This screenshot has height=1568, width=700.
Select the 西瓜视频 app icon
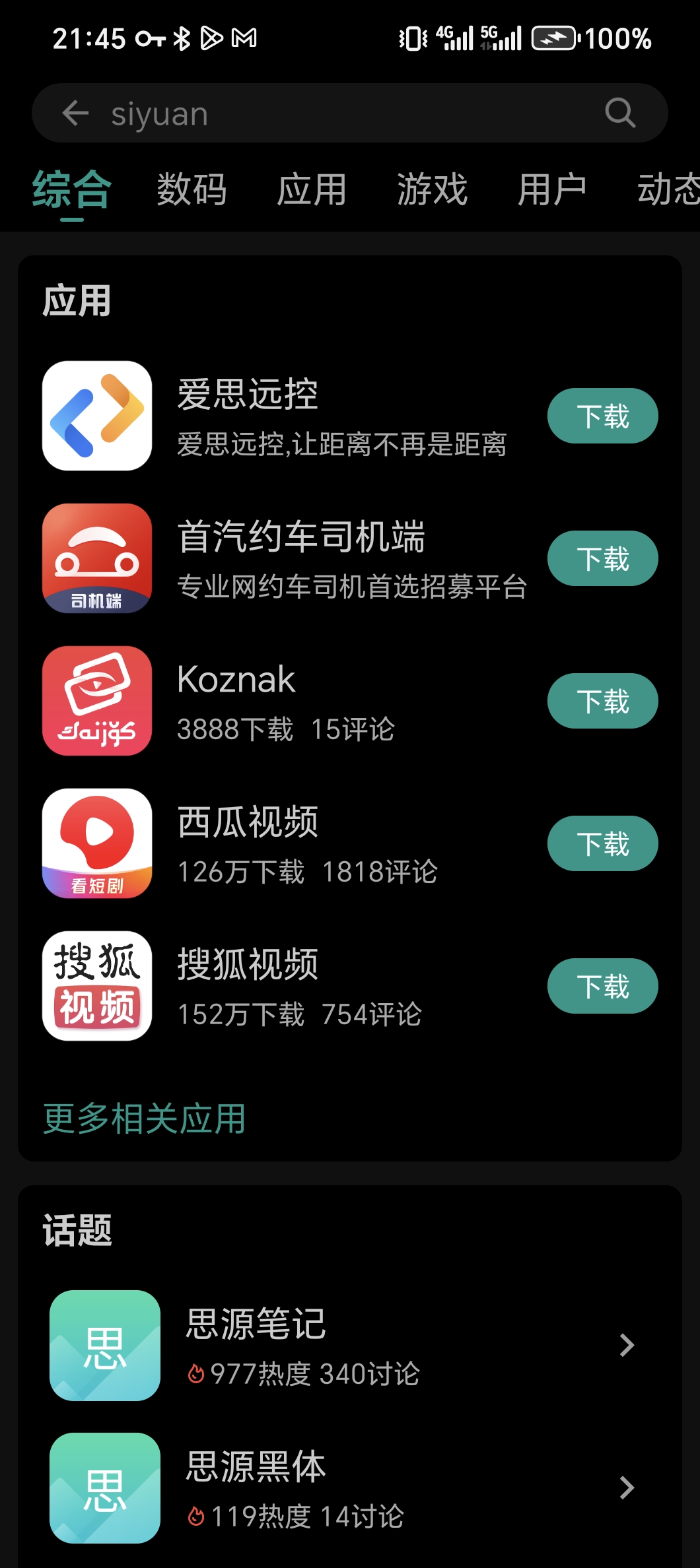point(96,843)
